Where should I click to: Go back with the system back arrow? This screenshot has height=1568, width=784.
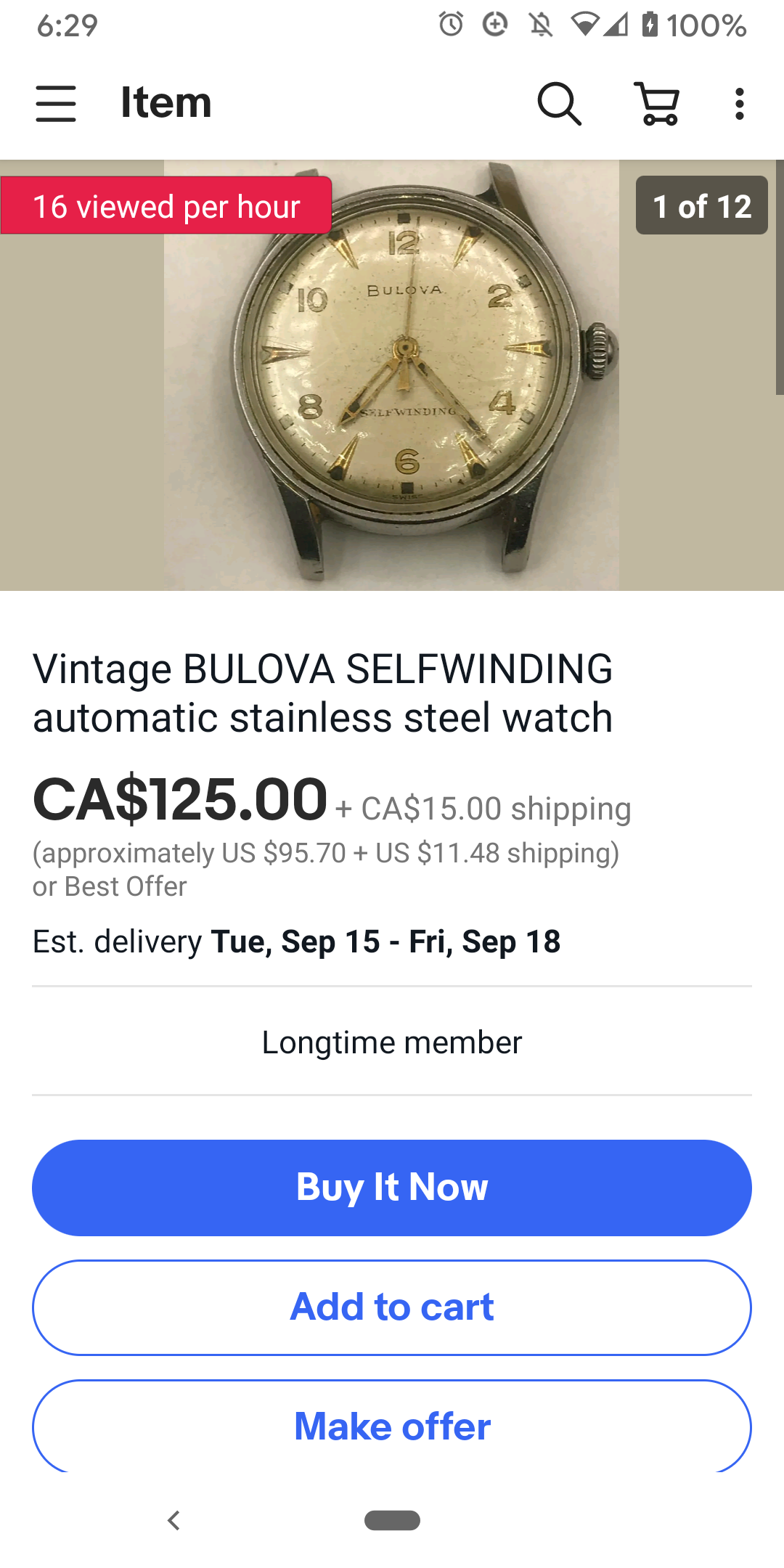tap(173, 1520)
